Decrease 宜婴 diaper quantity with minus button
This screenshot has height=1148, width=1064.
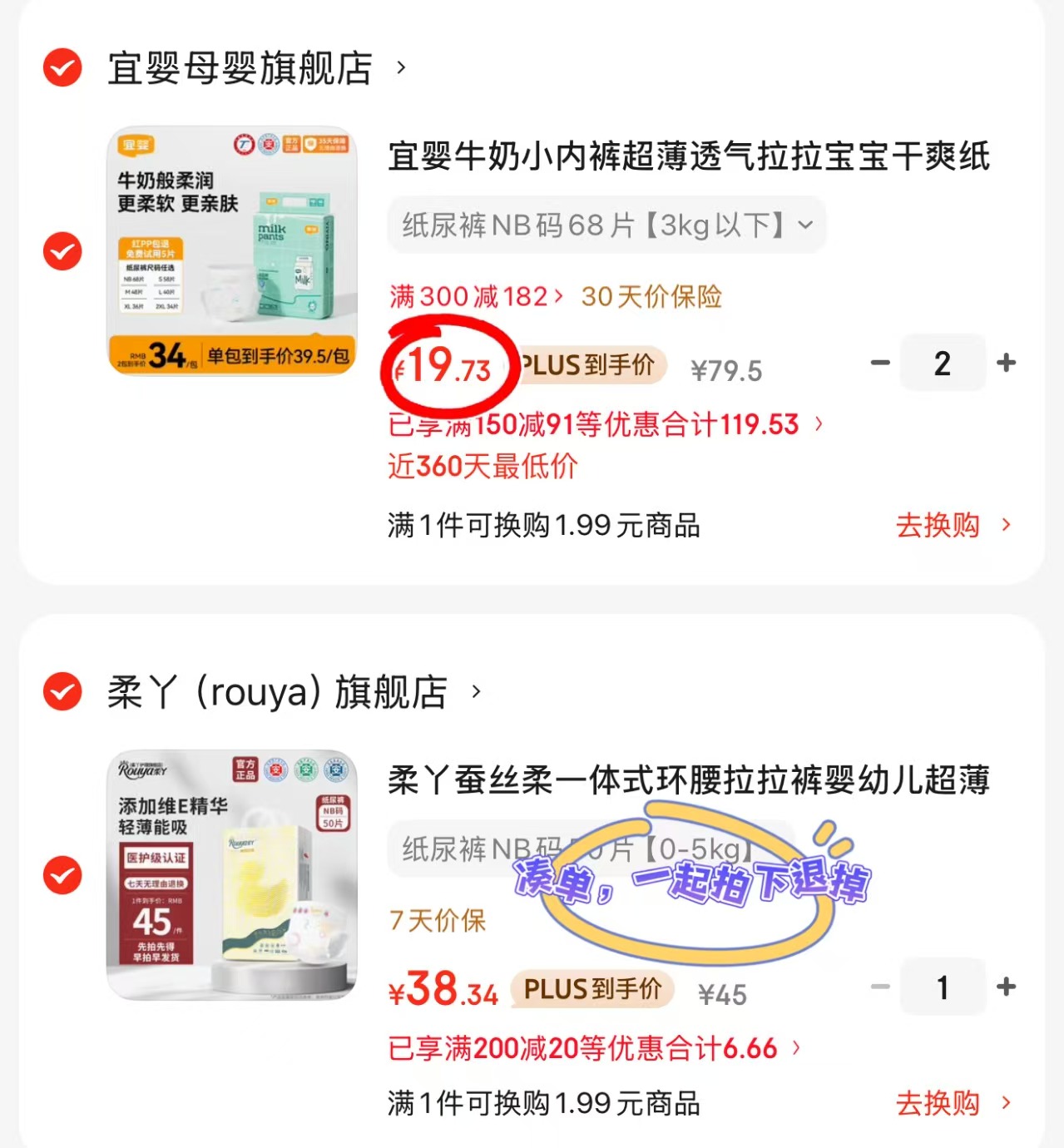880,363
